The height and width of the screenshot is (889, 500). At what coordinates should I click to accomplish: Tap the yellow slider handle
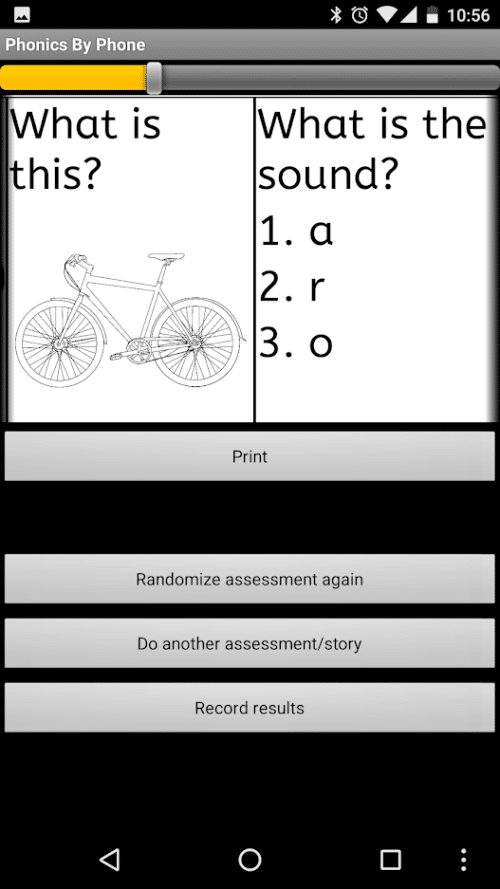click(x=154, y=78)
